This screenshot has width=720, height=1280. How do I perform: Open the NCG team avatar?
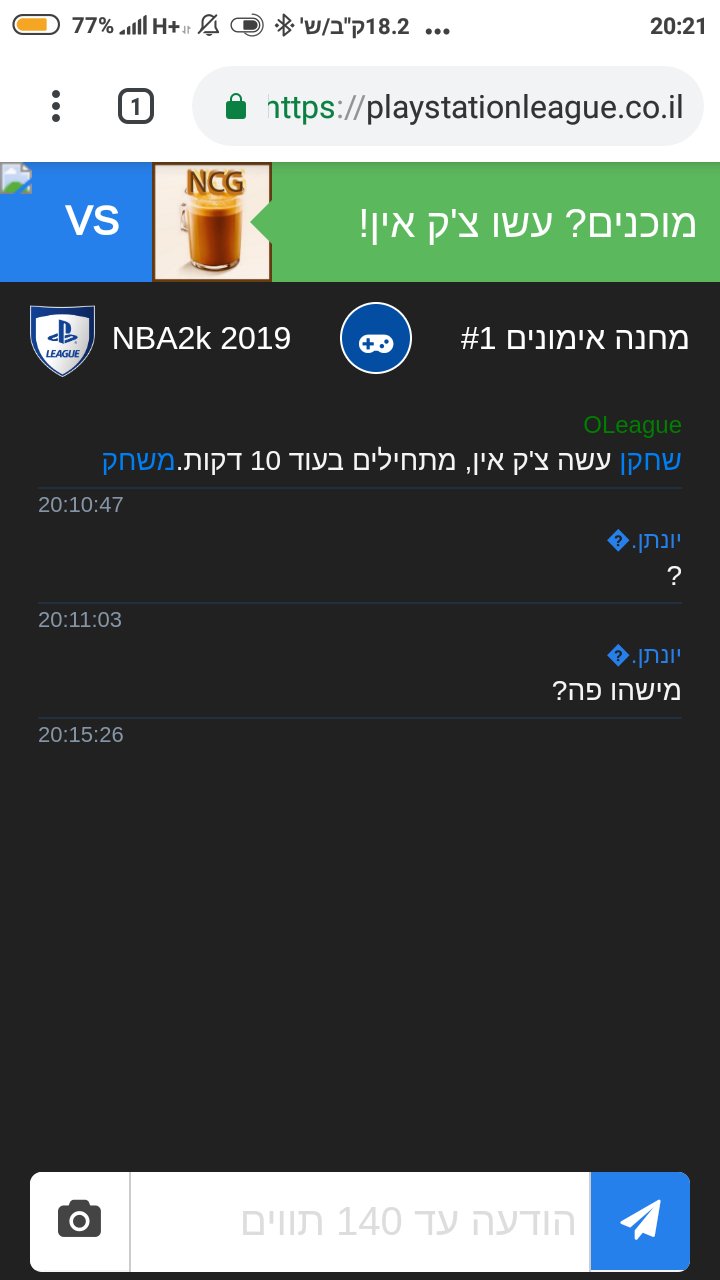(212, 222)
